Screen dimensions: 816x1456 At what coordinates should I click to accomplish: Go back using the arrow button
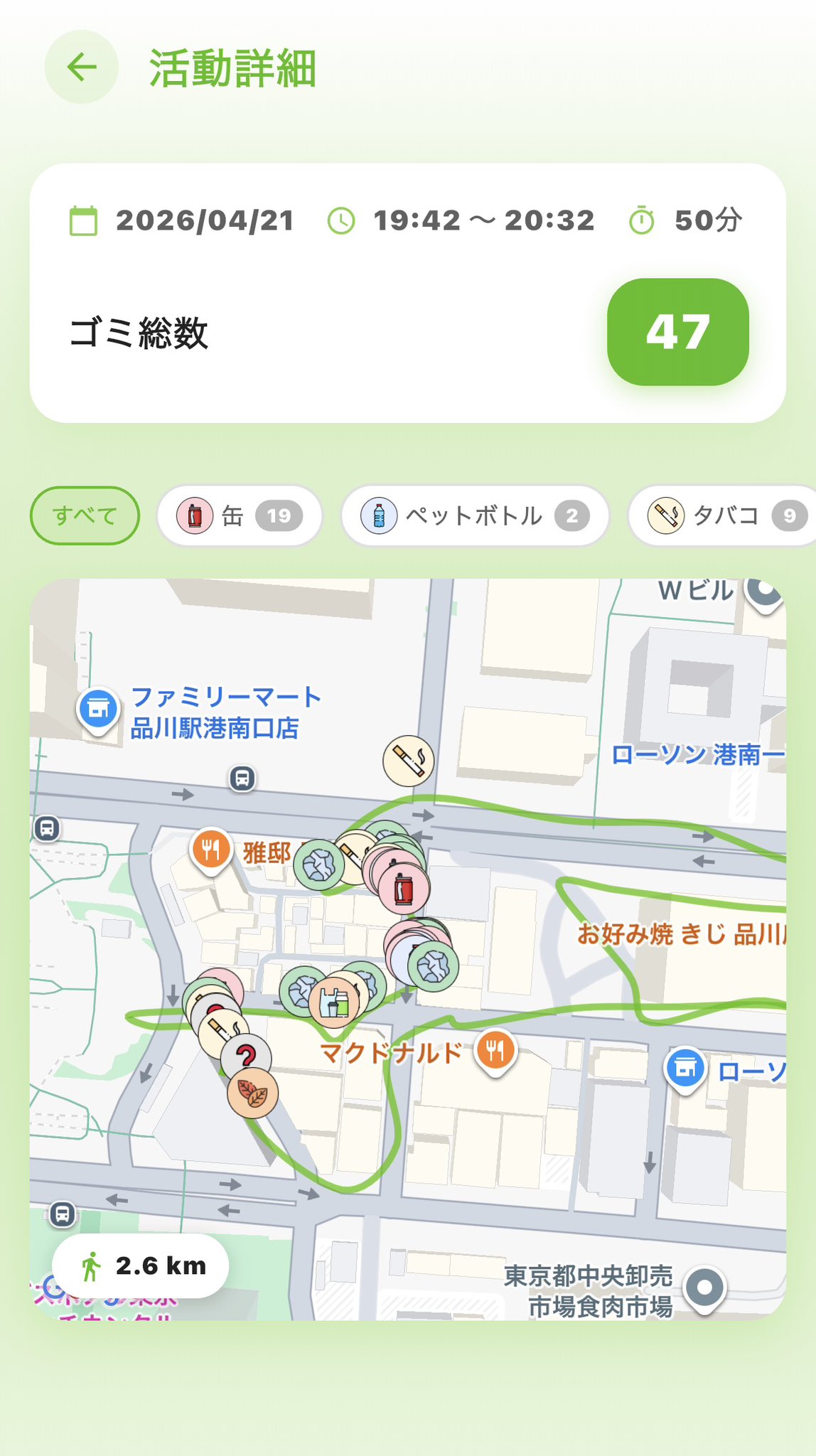tap(81, 67)
